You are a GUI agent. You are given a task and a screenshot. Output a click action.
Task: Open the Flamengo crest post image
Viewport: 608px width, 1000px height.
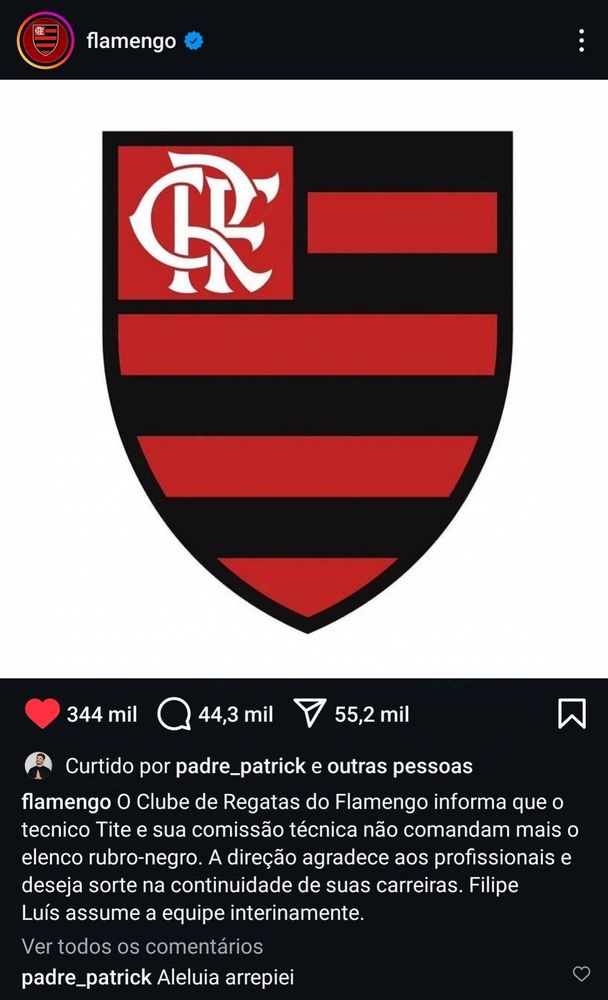[x=304, y=379]
